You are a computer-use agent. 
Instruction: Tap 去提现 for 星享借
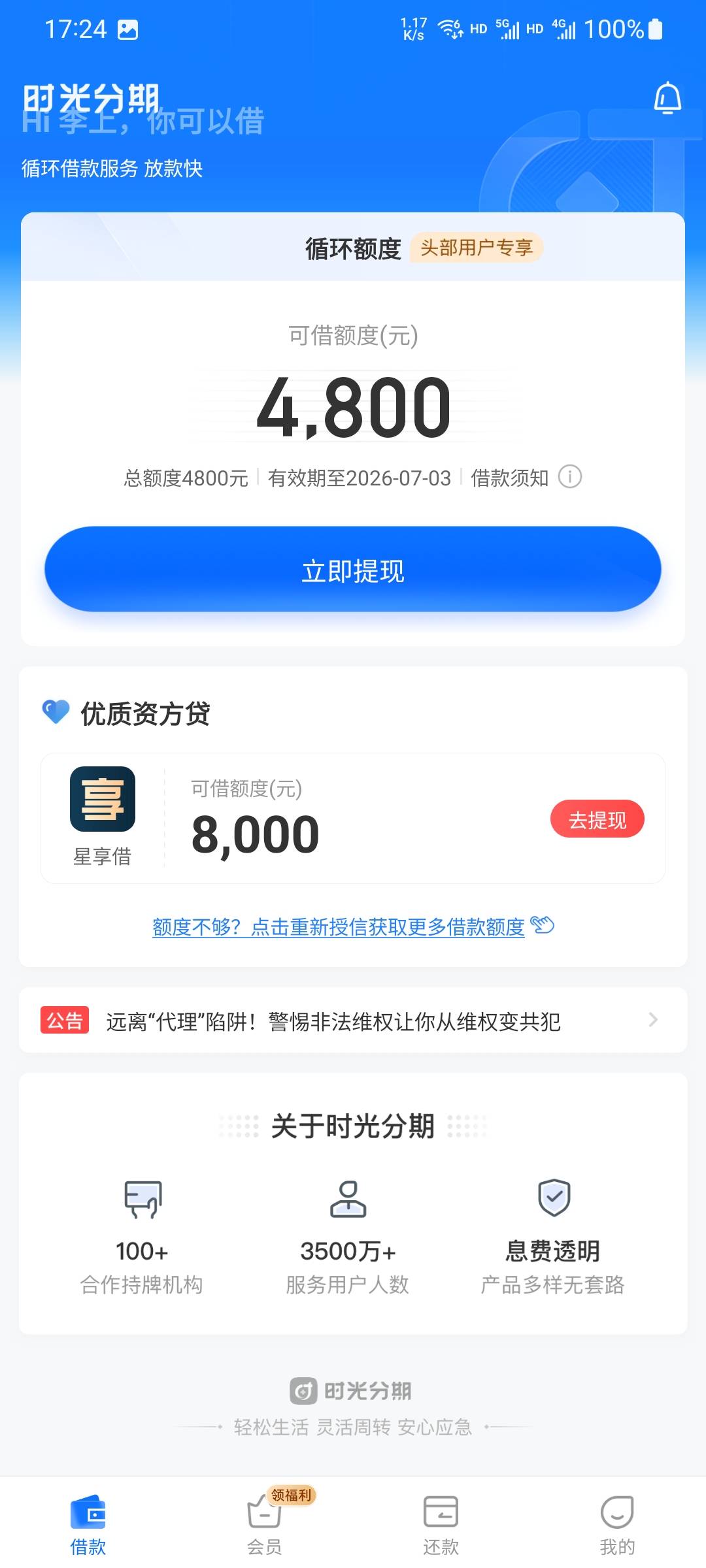click(x=597, y=819)
